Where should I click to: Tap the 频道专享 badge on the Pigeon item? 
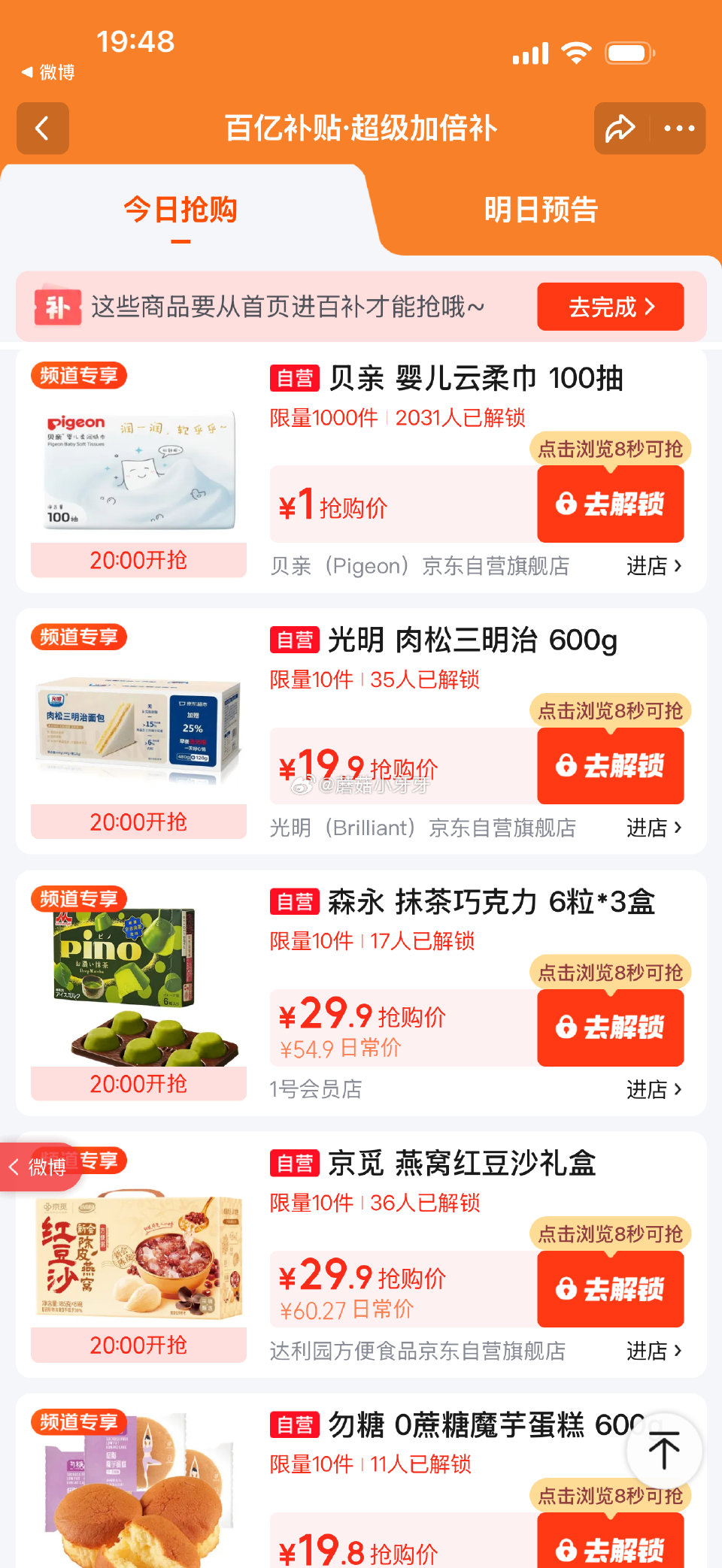coord(77,375)
